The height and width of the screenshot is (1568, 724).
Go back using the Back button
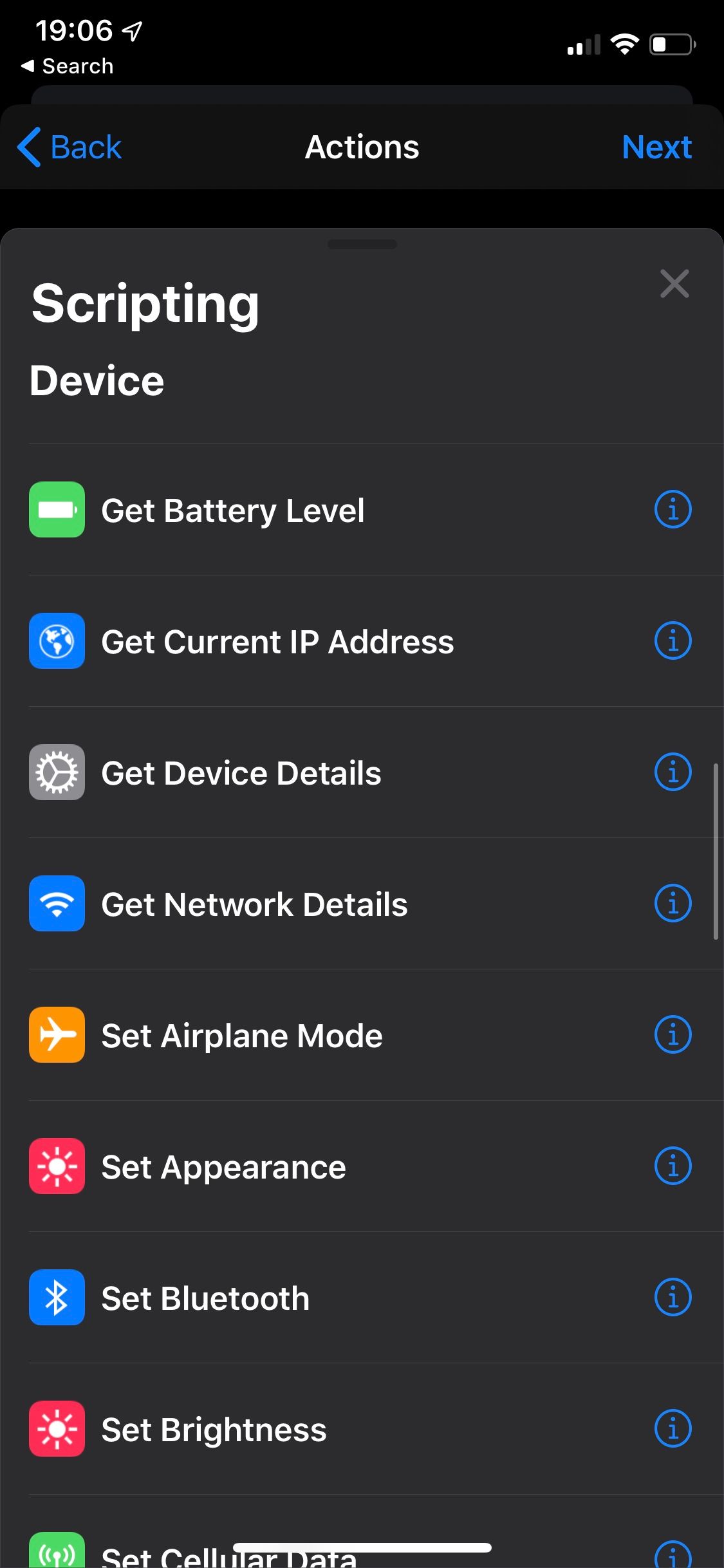[70, 147]
